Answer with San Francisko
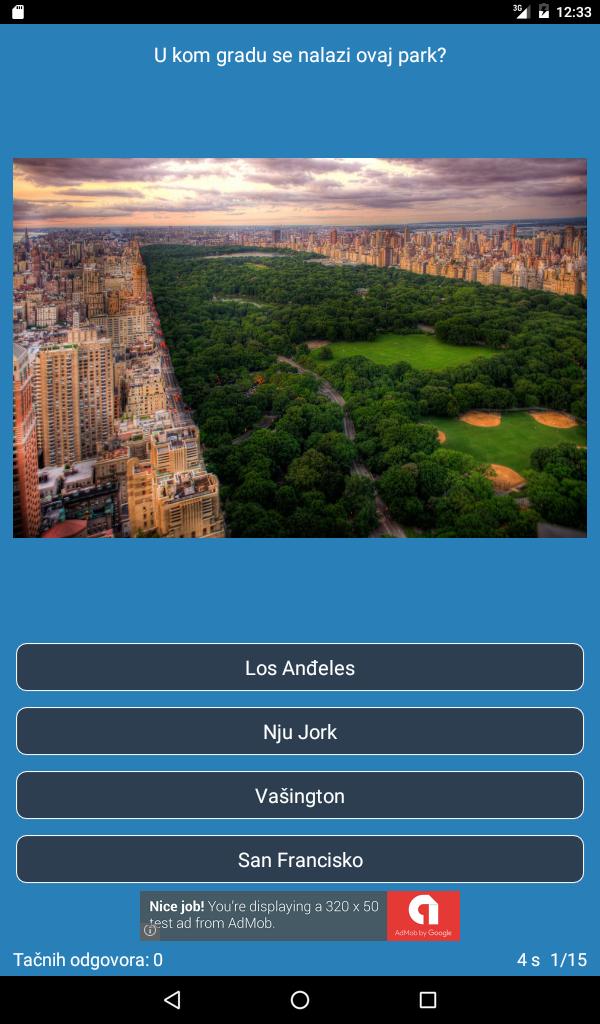 300,859
